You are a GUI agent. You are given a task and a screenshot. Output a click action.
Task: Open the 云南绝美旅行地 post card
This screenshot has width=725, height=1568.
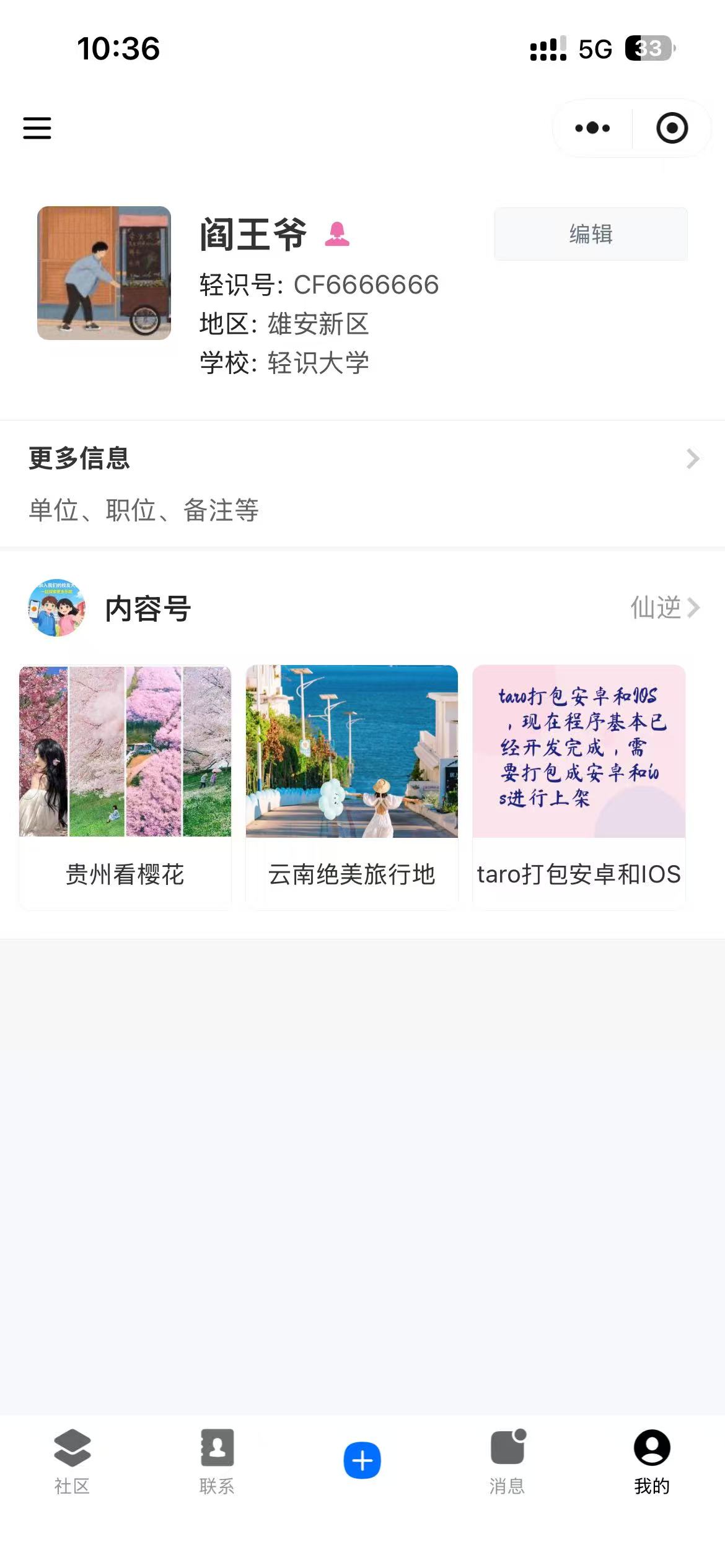coord(352,786)
